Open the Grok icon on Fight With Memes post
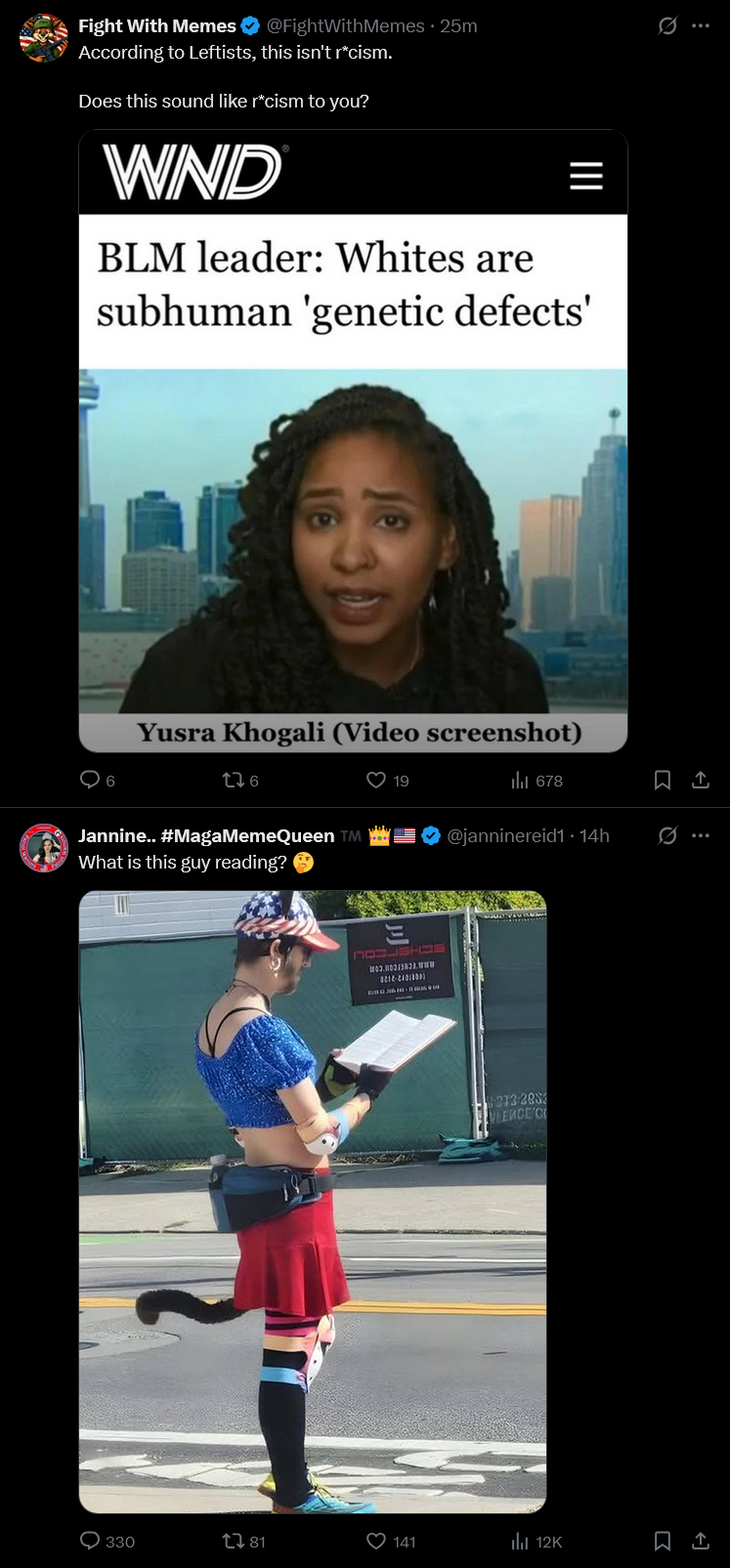Screen dimensions: 730x1568 point(667,26)
